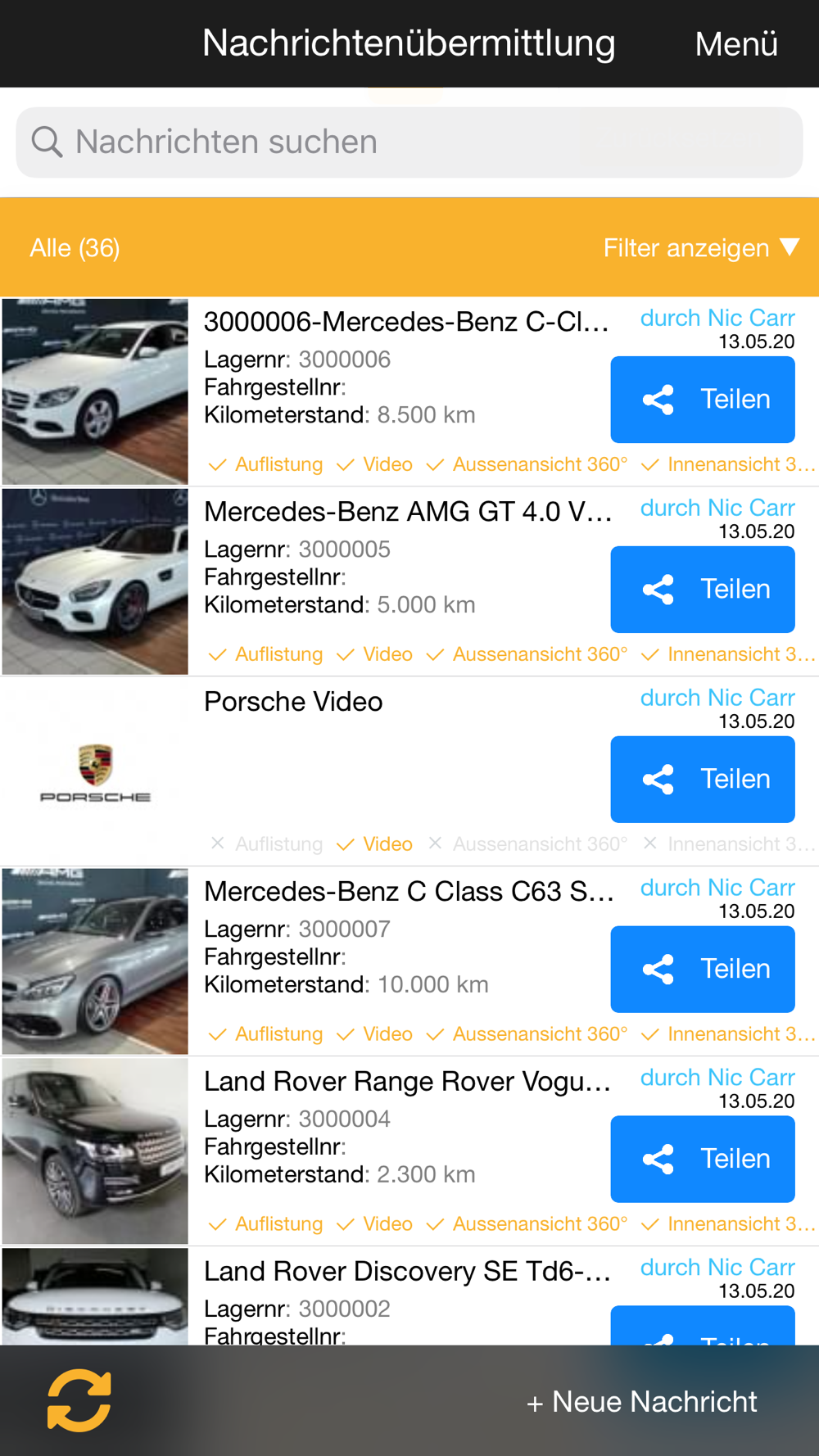Viewport: 819px width, 1456px height.
Task: Share the 3000006-Mercedes-Benz C-Class listing via Teilen
Action: coord(703,400)
